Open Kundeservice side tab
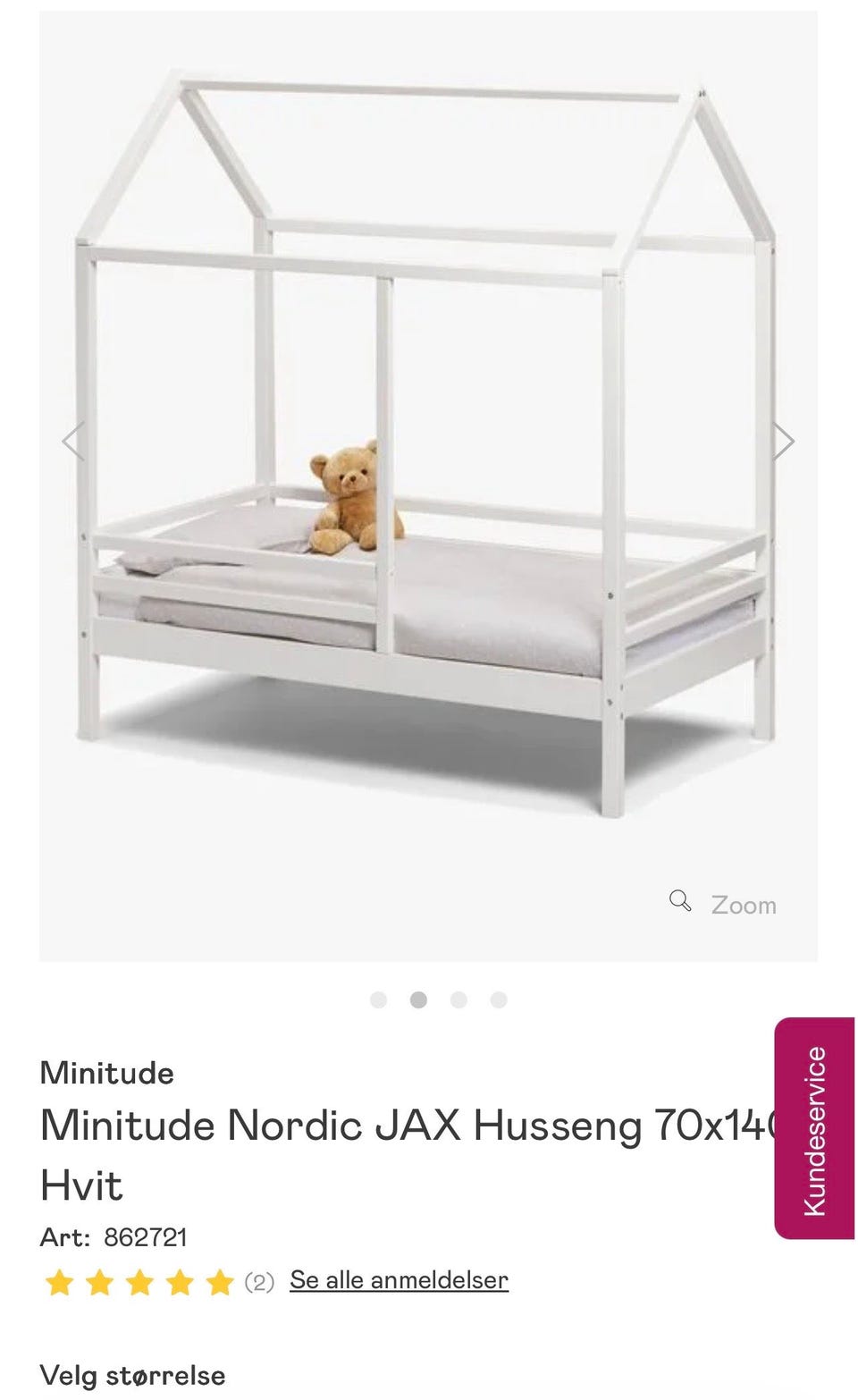The height and width of the screenshot is (1400, 858). pos(814,1128)
